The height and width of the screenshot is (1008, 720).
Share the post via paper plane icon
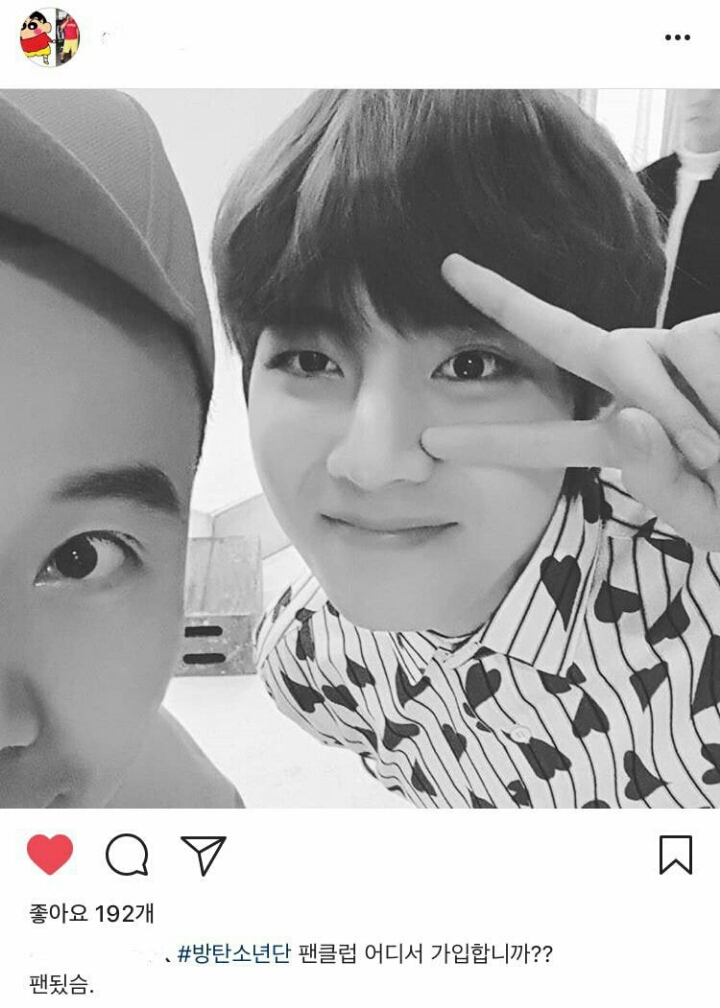(203, 855)
